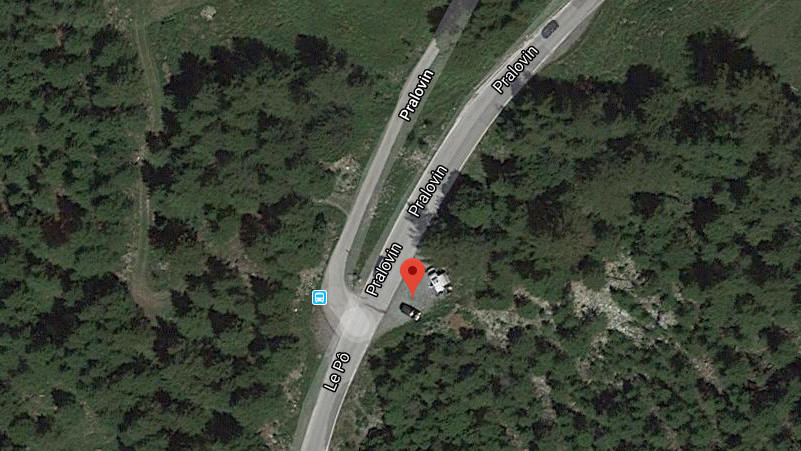Open the bus stop icon near Le Pô
801x451 pixels.
click(320, 297)
